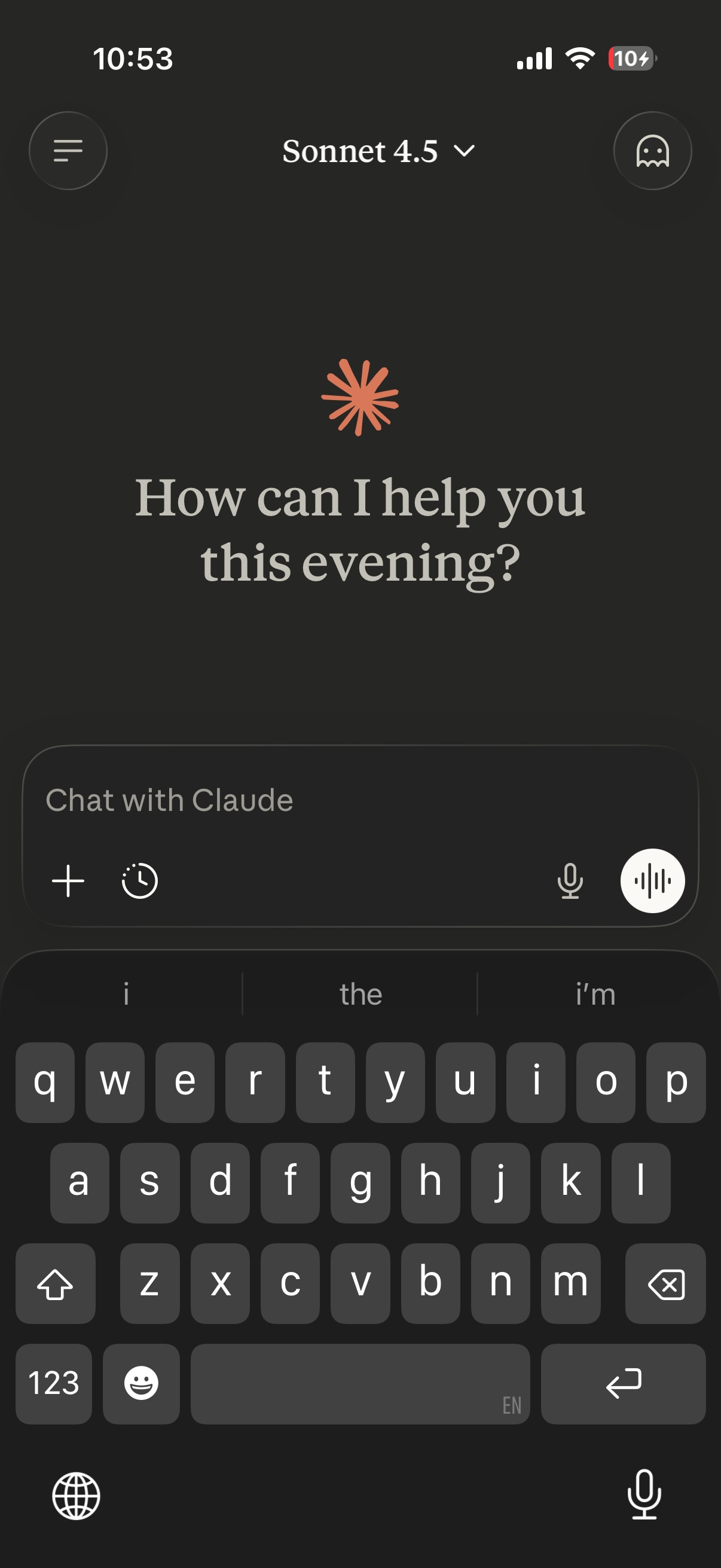Switch keyboard language with the globe

(76, 1496)
